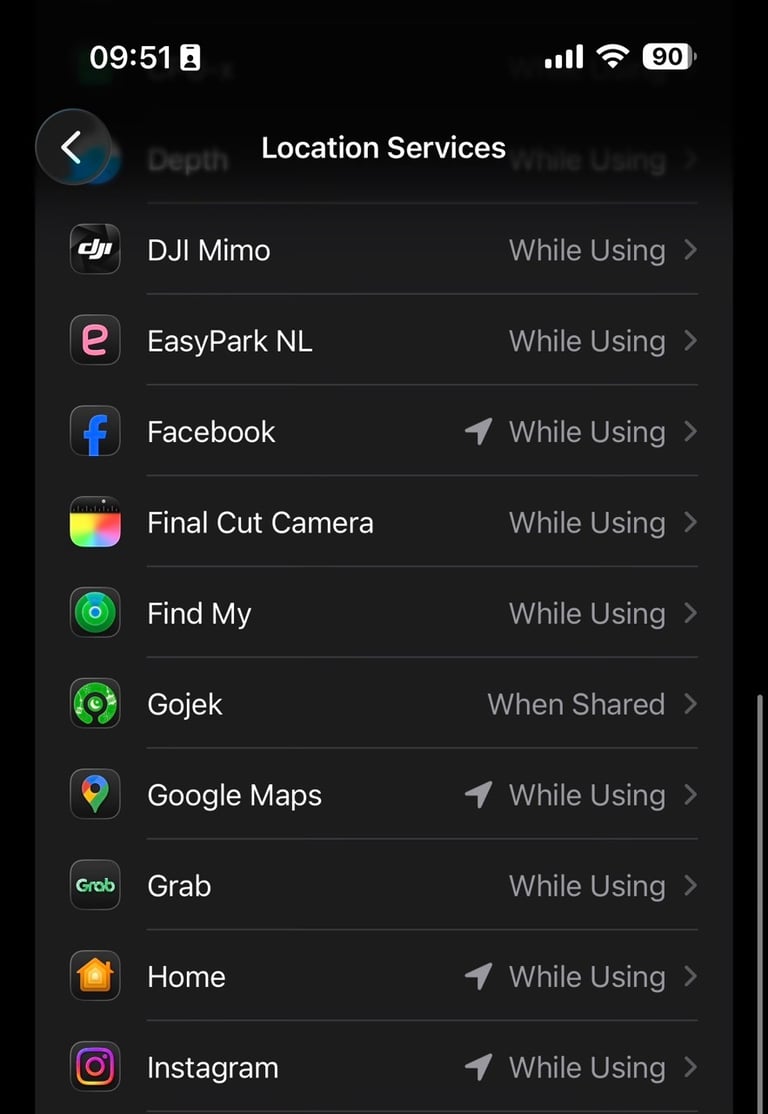
Task: Open Gojek location permission
Action: point(384,704)
